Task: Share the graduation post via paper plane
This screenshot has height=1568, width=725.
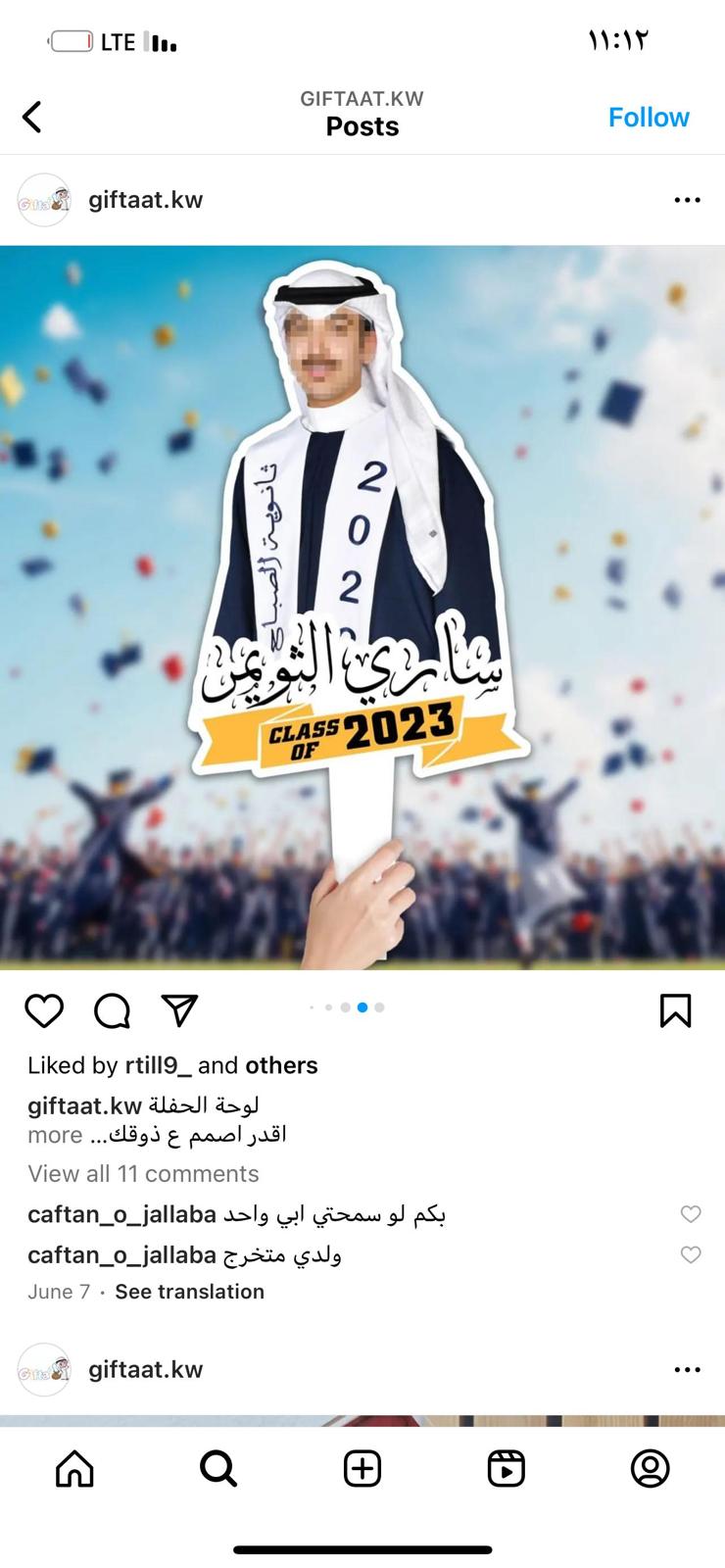Action: [180, 1009]
